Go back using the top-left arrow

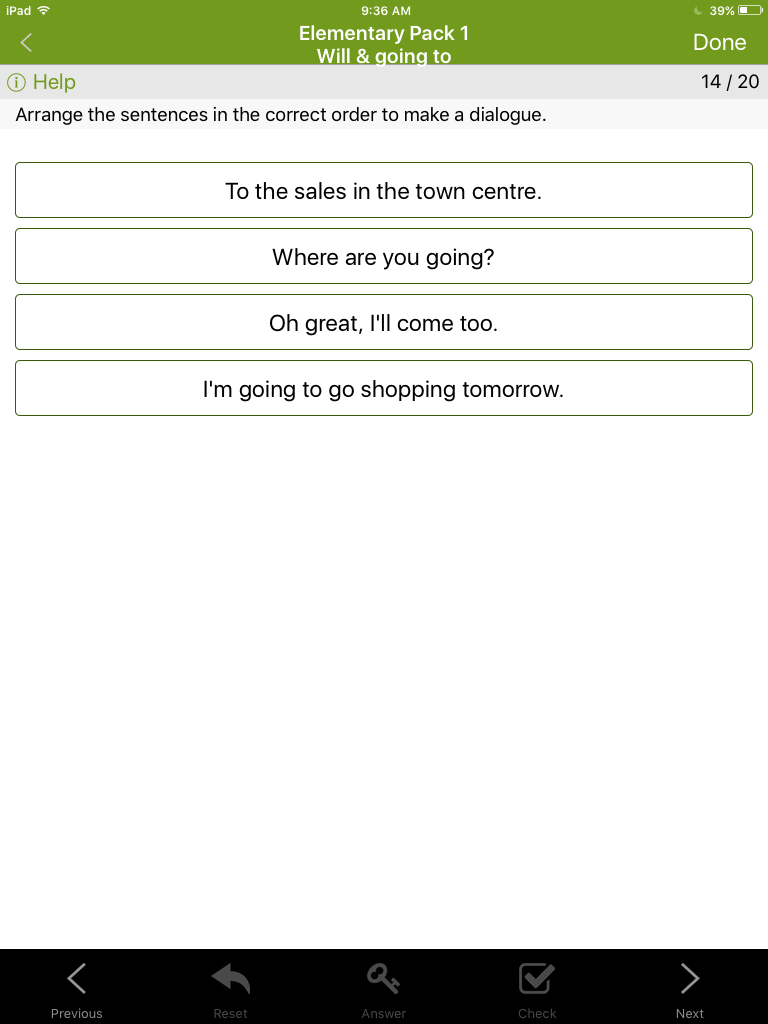pyautogui.click(x=27, y=42)
